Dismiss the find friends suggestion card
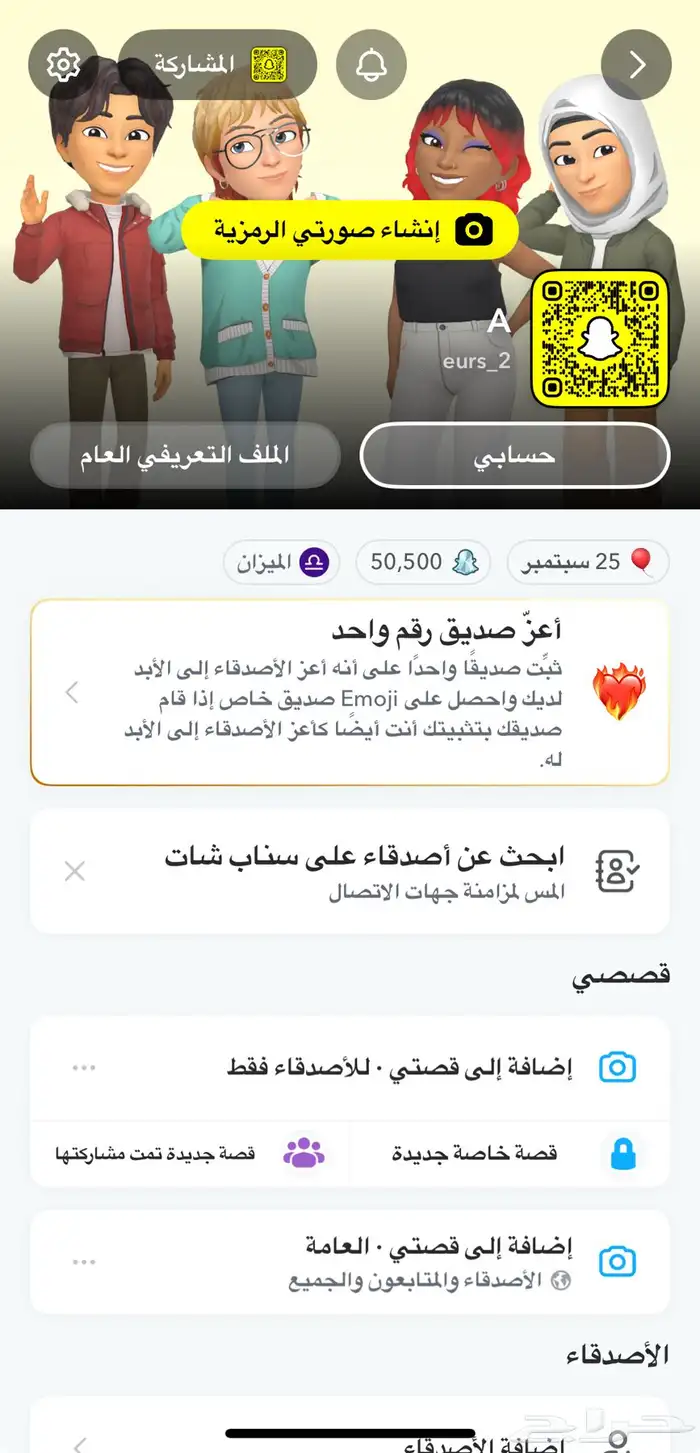 pyautogui.click(x=74, y=871)
